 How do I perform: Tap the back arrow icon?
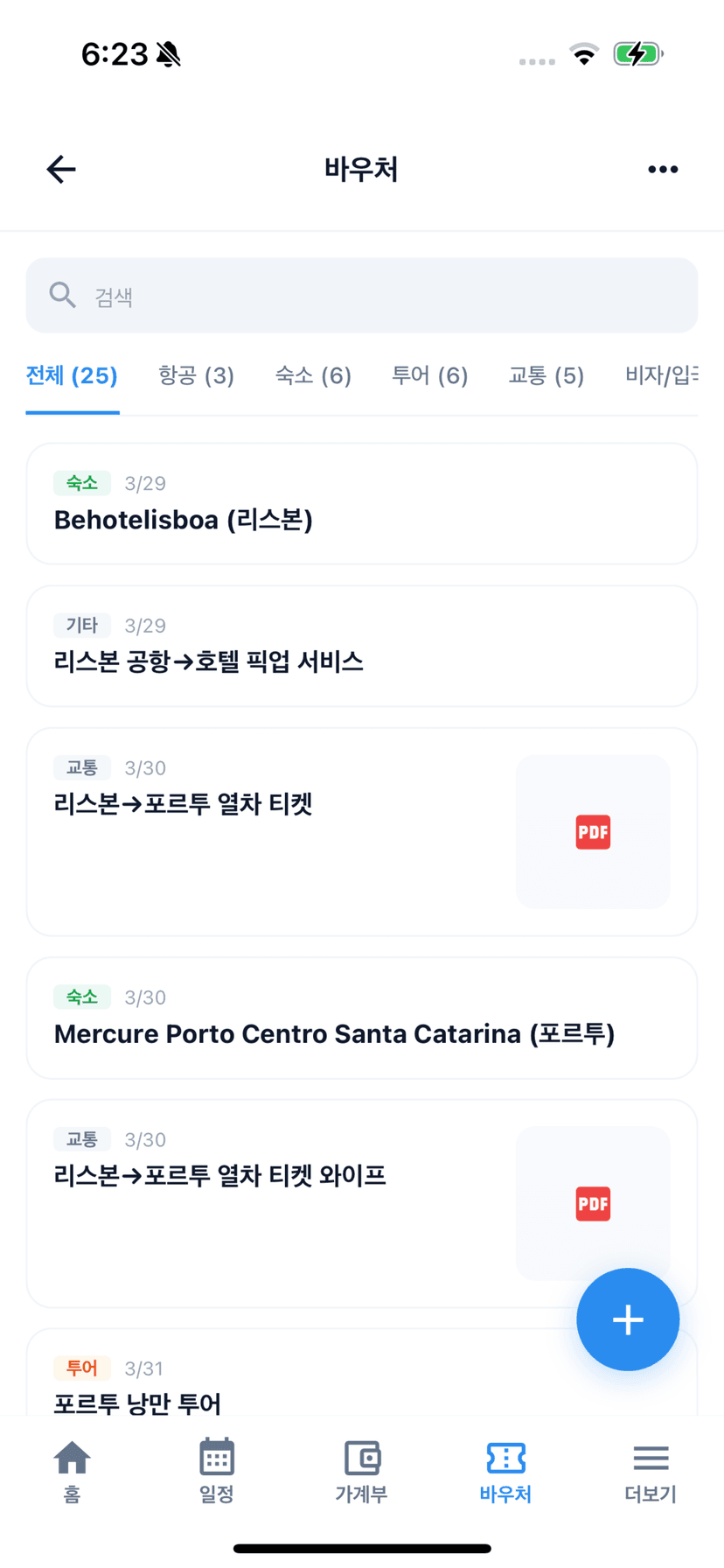pos(60,169)
